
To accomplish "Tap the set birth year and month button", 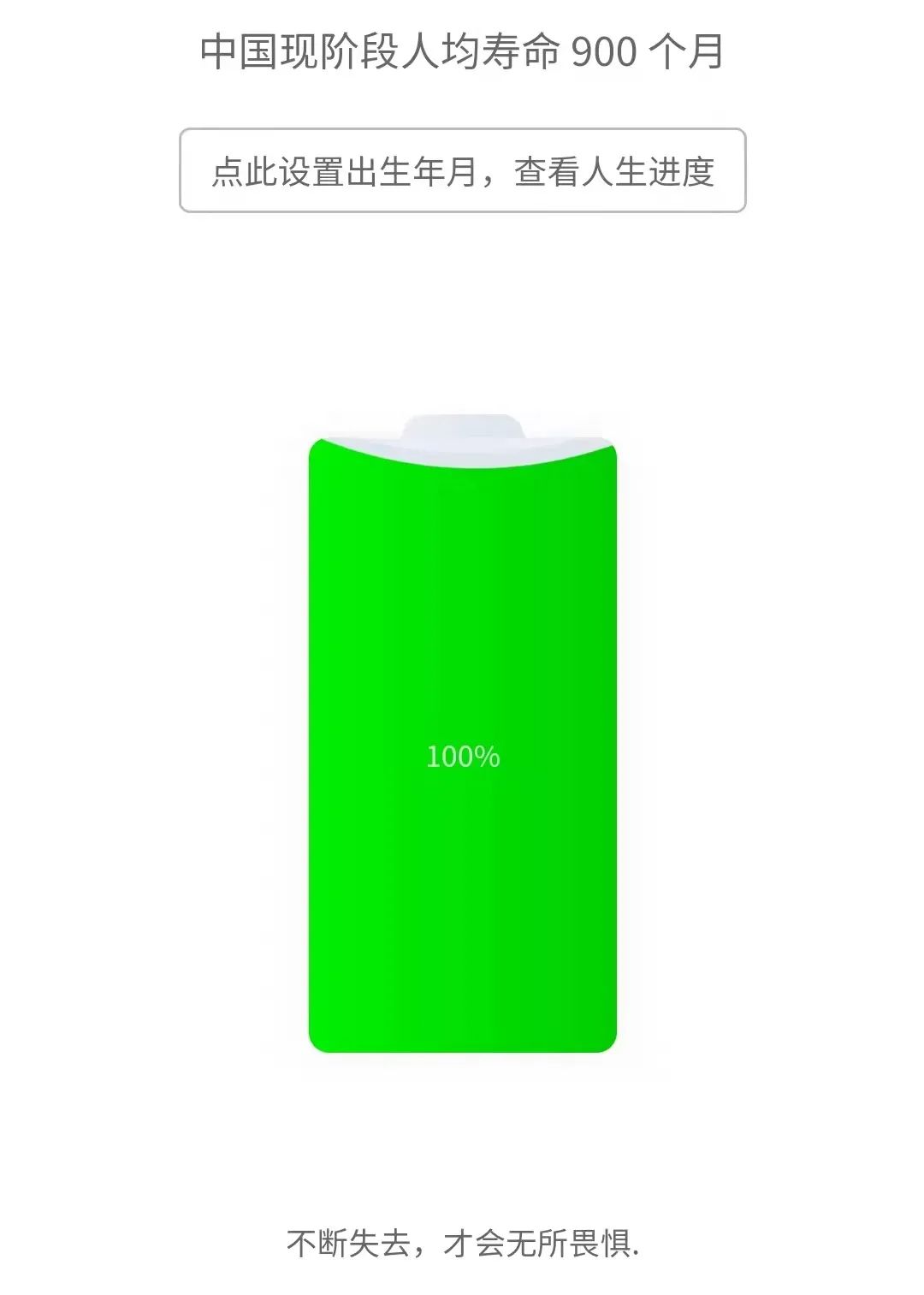I will (x=462, y=171).
